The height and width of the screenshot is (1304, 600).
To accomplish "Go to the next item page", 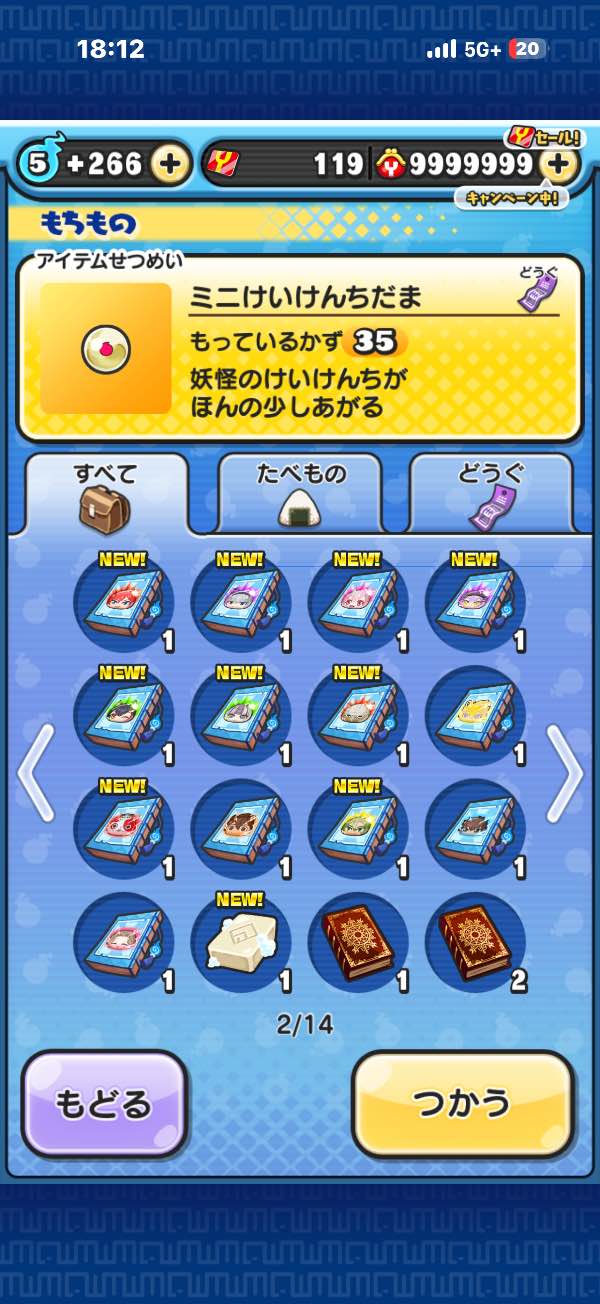I will pyautogui.click(x=564, y=773).
